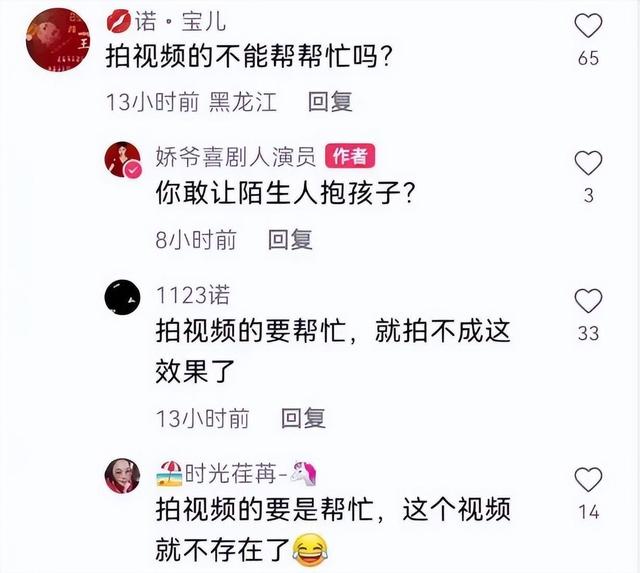Screen dimensions: 640x573
Task: Open 1123诺's profile avatar
Action: [123, 297]
